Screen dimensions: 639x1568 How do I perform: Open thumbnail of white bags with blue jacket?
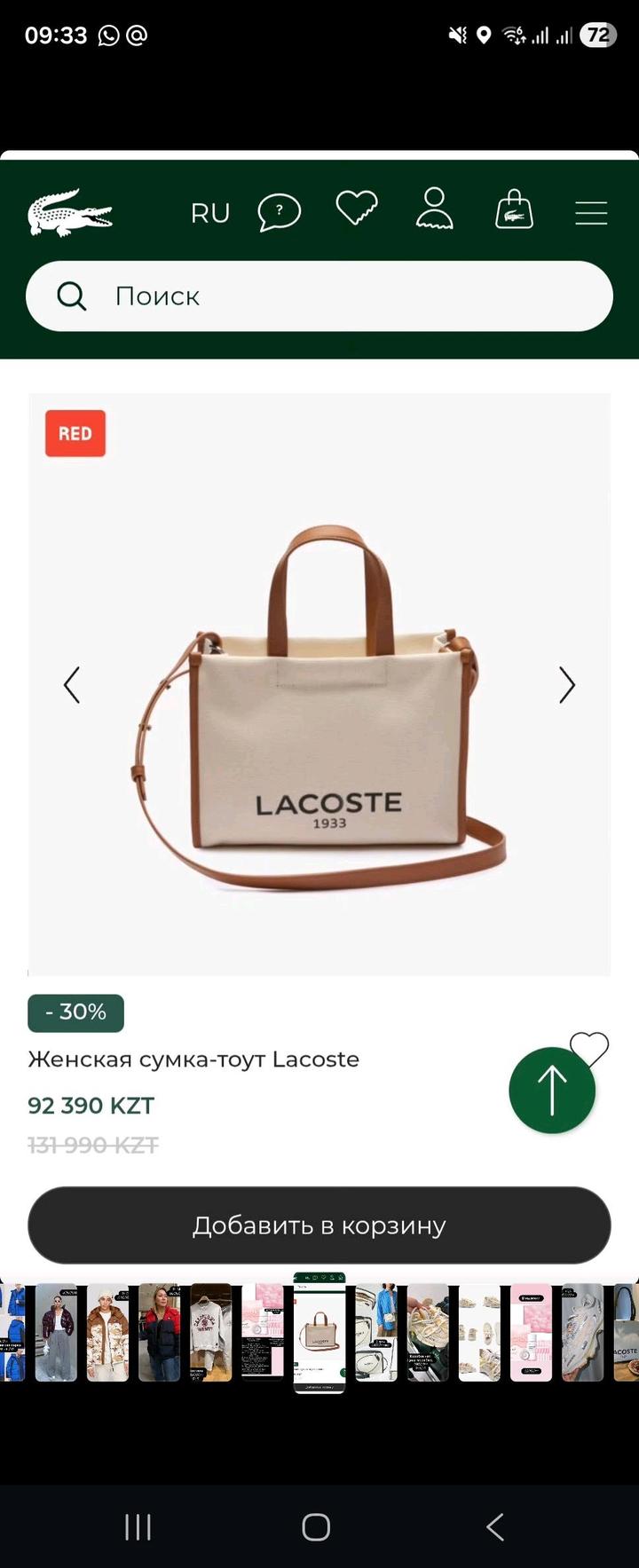pyautogui.click(x=376, y=1333)
